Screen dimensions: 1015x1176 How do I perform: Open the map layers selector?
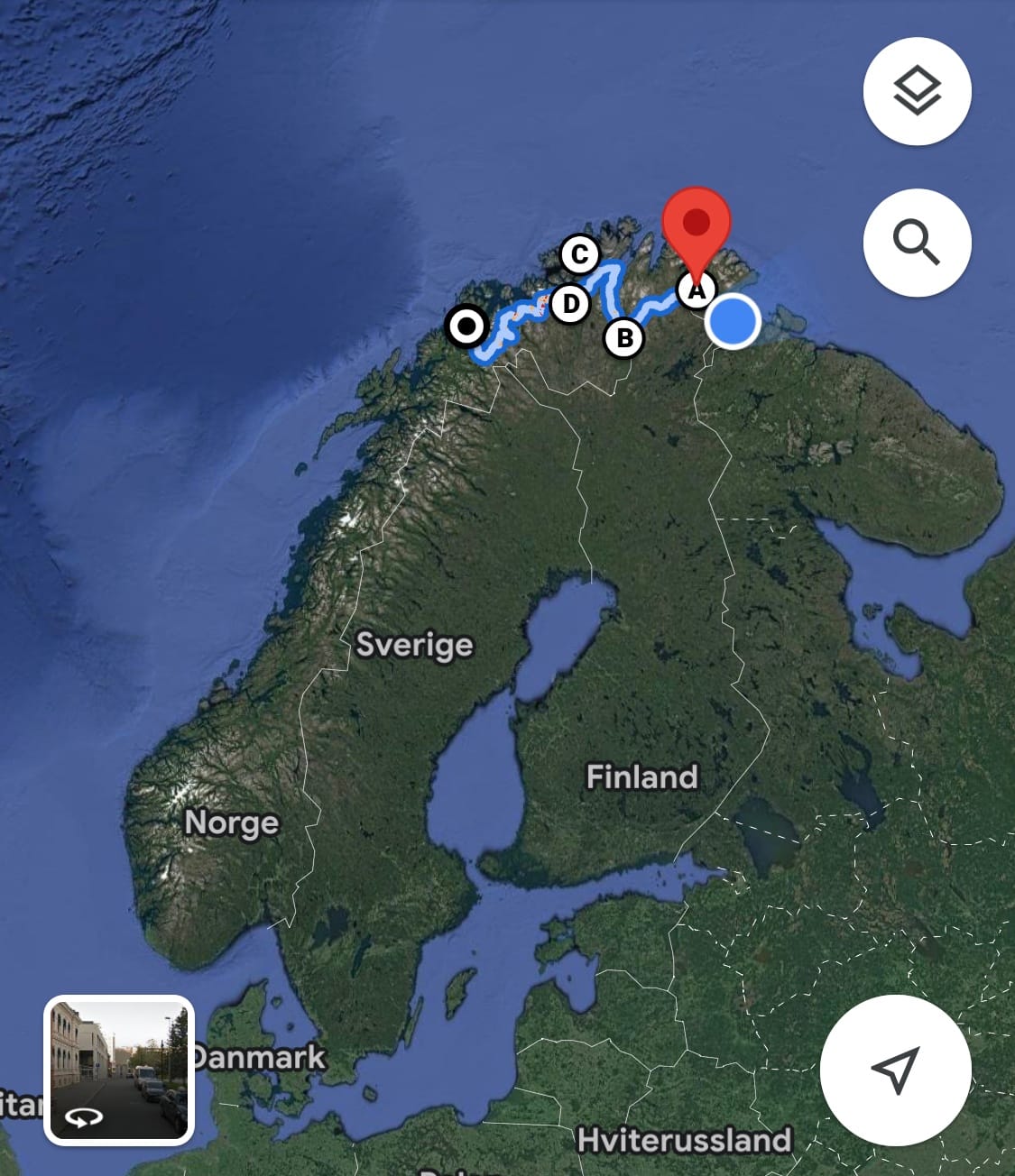917,91
